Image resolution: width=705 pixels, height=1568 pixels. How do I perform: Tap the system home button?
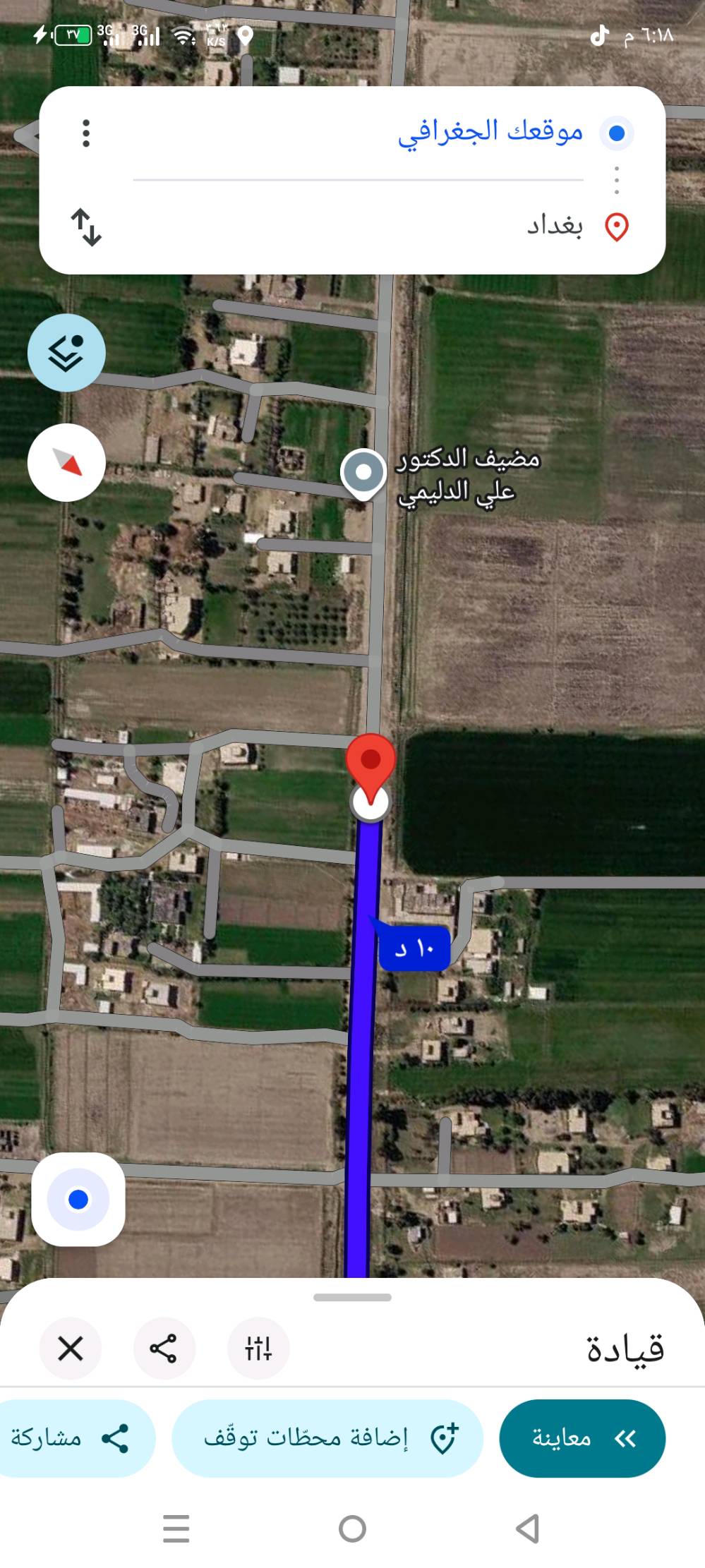click(352, 1528)
